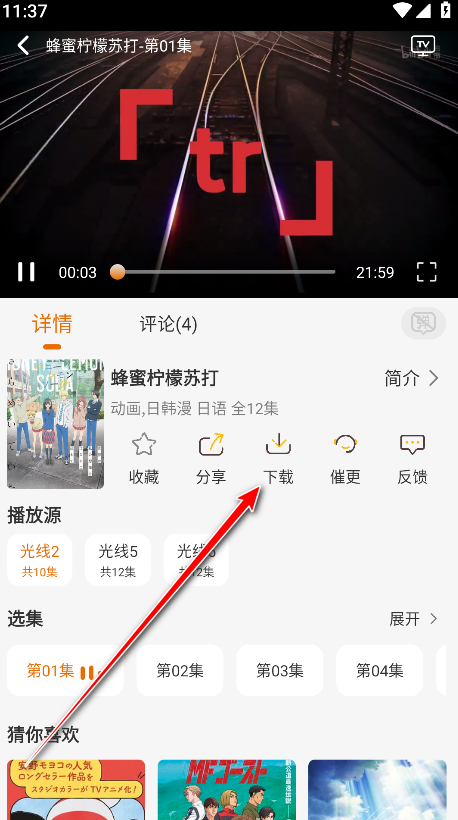
Task: Send feedback with 反馈
Action: pyautogui.click(x=413, y=459)
